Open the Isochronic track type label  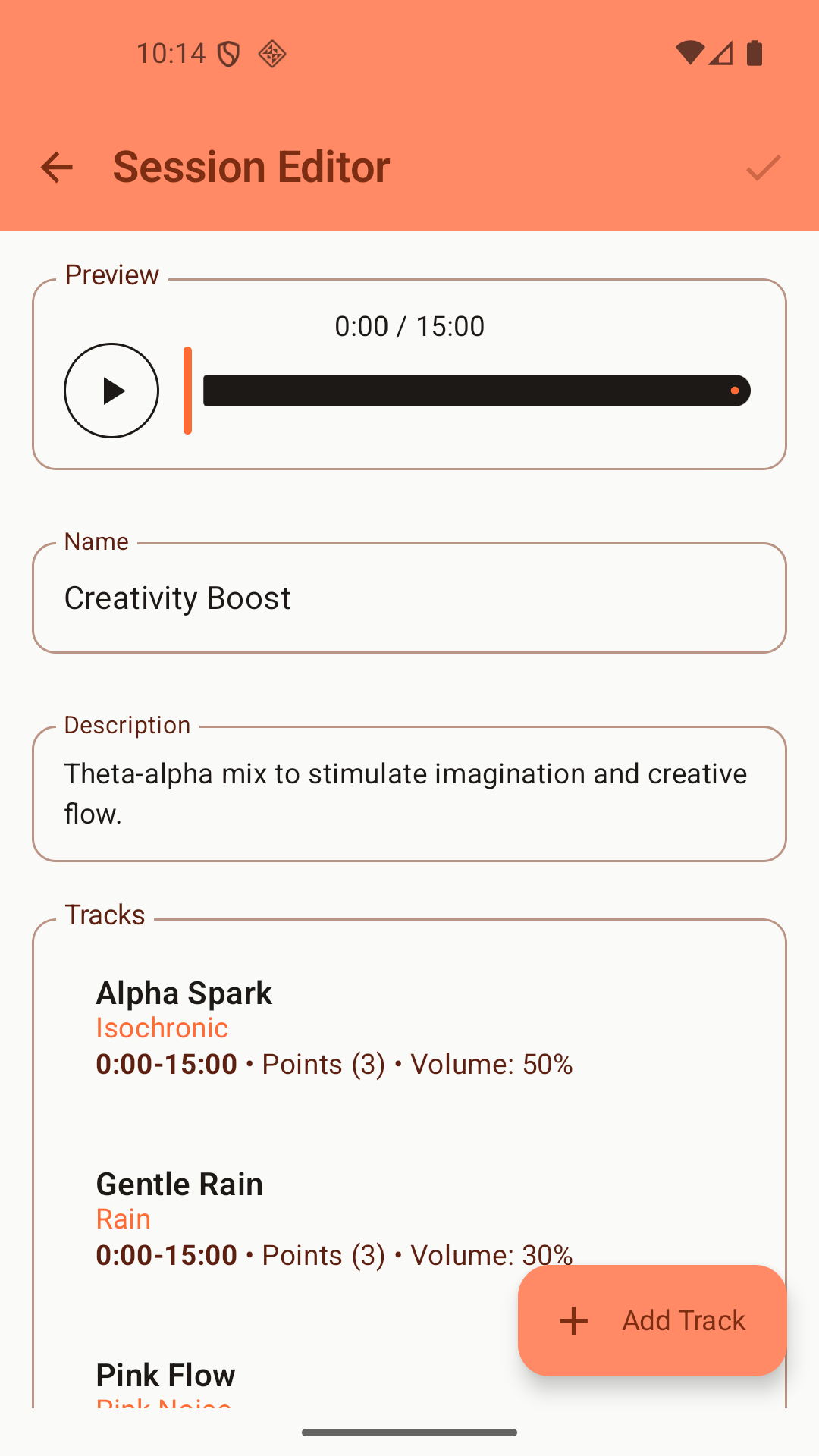162,1028
